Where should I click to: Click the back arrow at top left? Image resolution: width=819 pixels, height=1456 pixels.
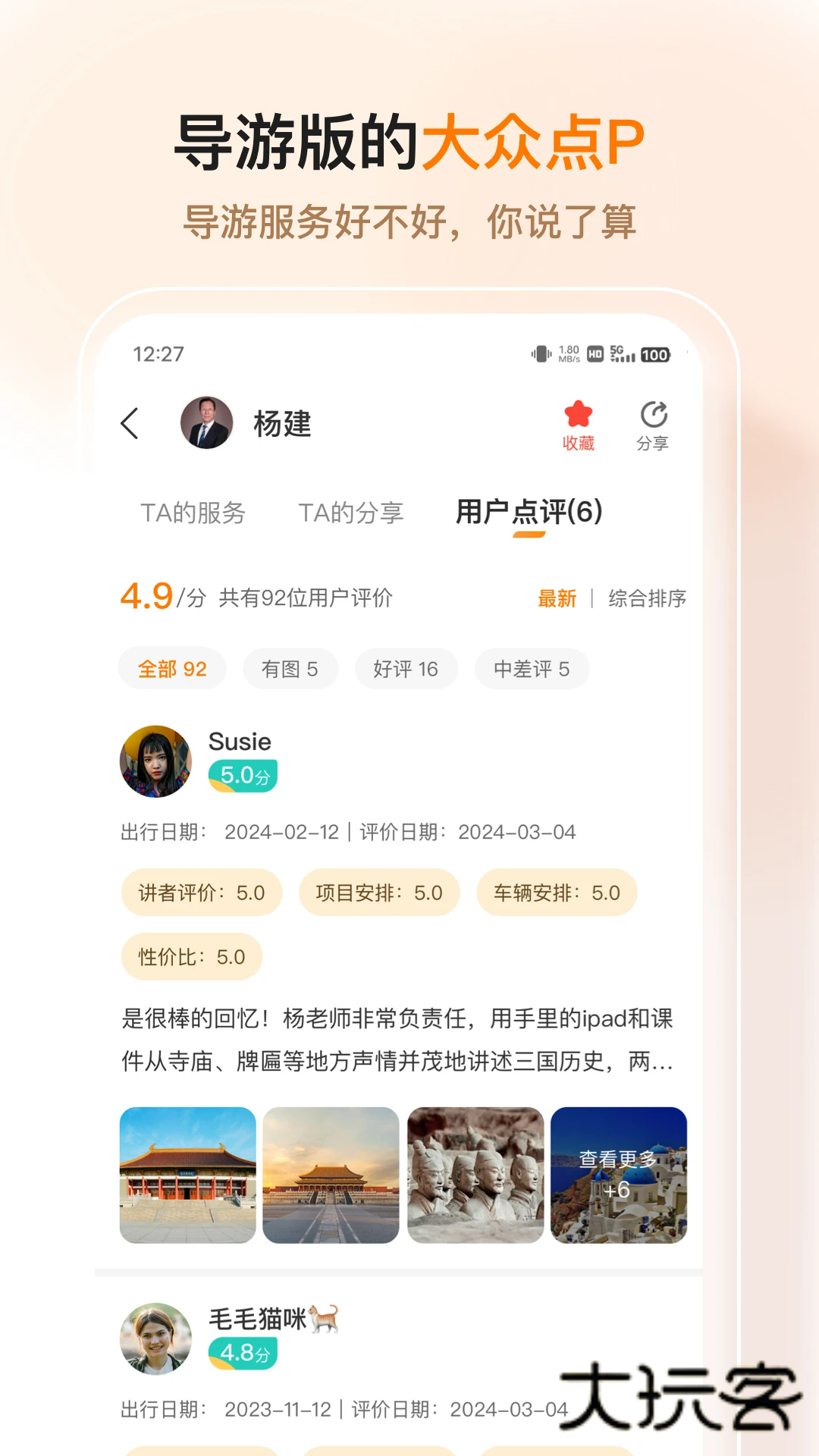click(129, 423)
